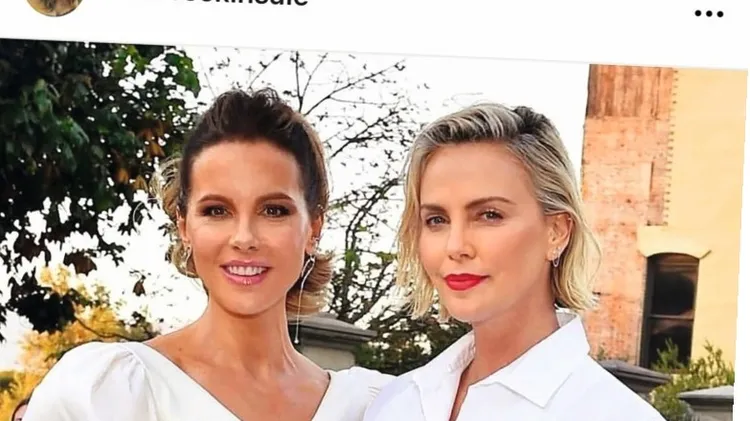Open the post's three-dot overflow menu

pyautogui.click(x=708, y=13)
